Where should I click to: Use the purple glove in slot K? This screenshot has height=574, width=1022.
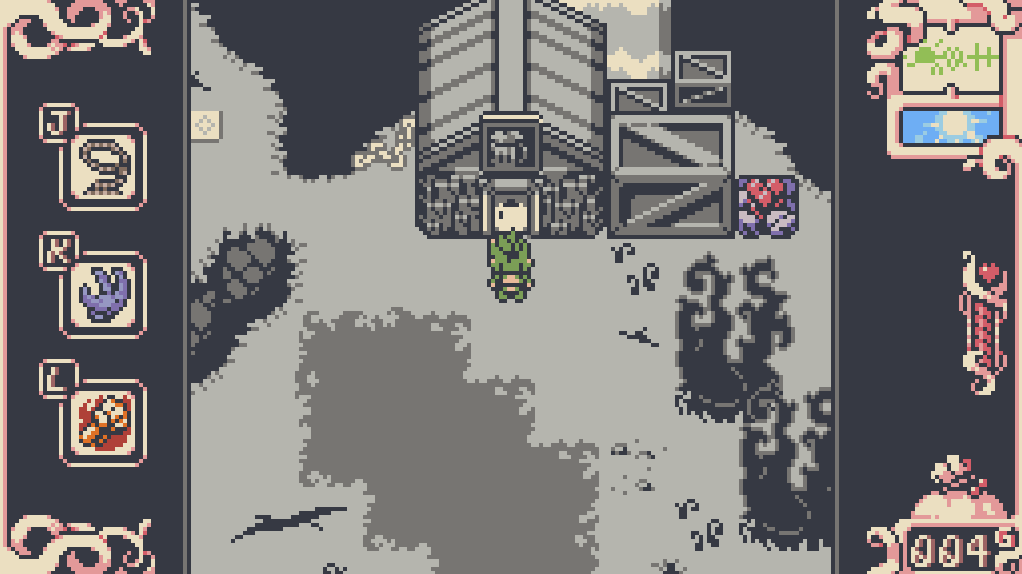pos(103,294)
